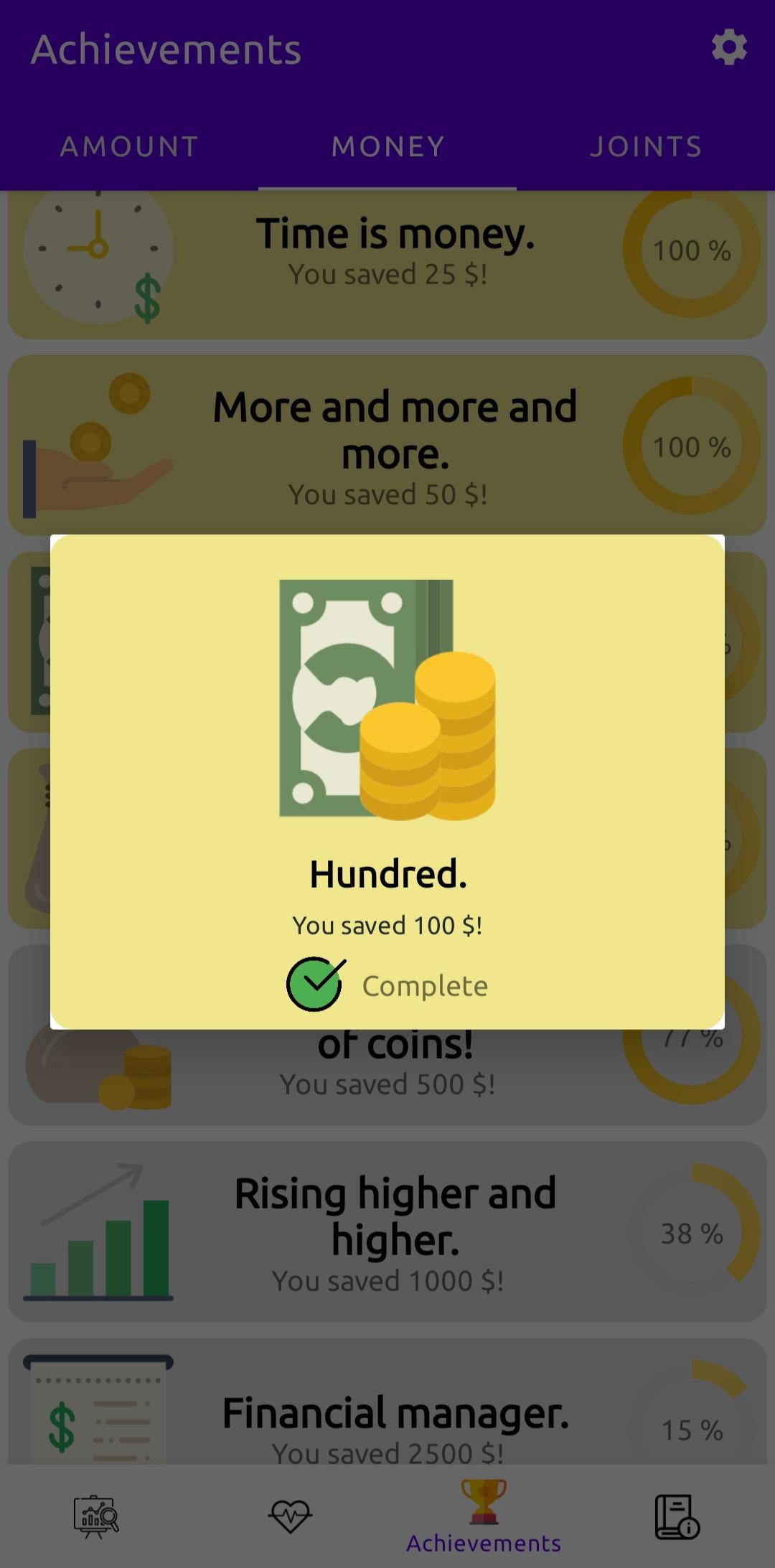Select the MONEY tab
The image size is (775, 1568).
click(x=387, y=147)
